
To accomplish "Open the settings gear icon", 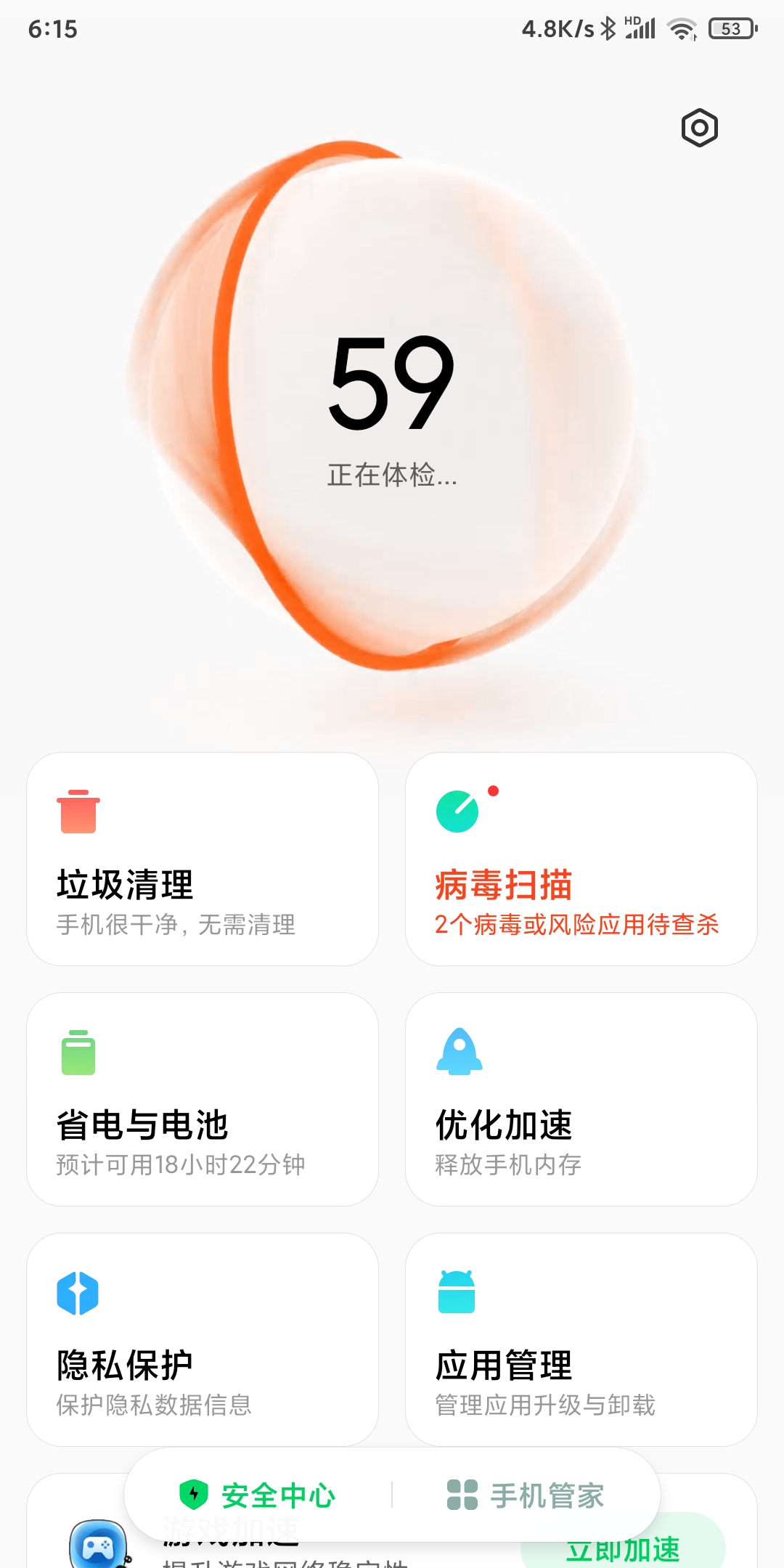I will point(700,128).
